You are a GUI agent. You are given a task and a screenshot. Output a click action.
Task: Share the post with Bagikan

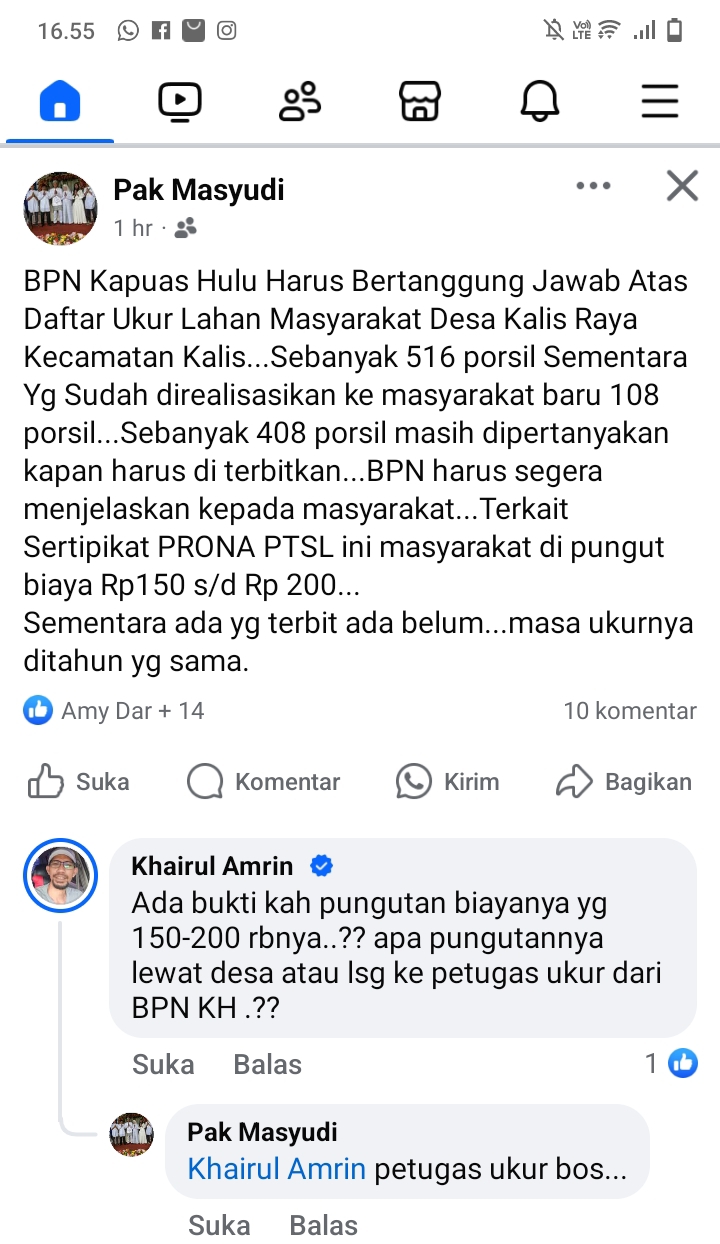coord(624,782)
